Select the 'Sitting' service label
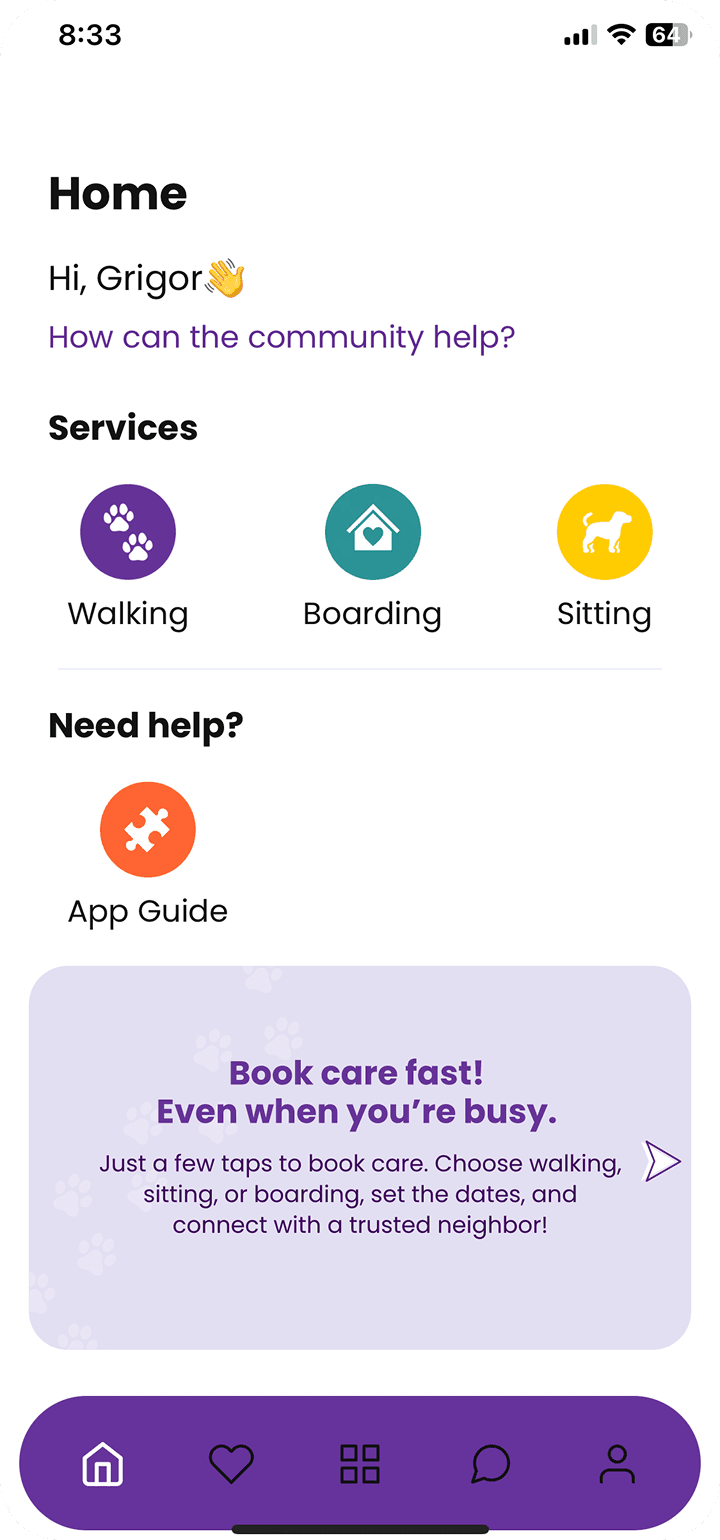720x1540 pixels. pyautogui.click(x=604, y=613)
